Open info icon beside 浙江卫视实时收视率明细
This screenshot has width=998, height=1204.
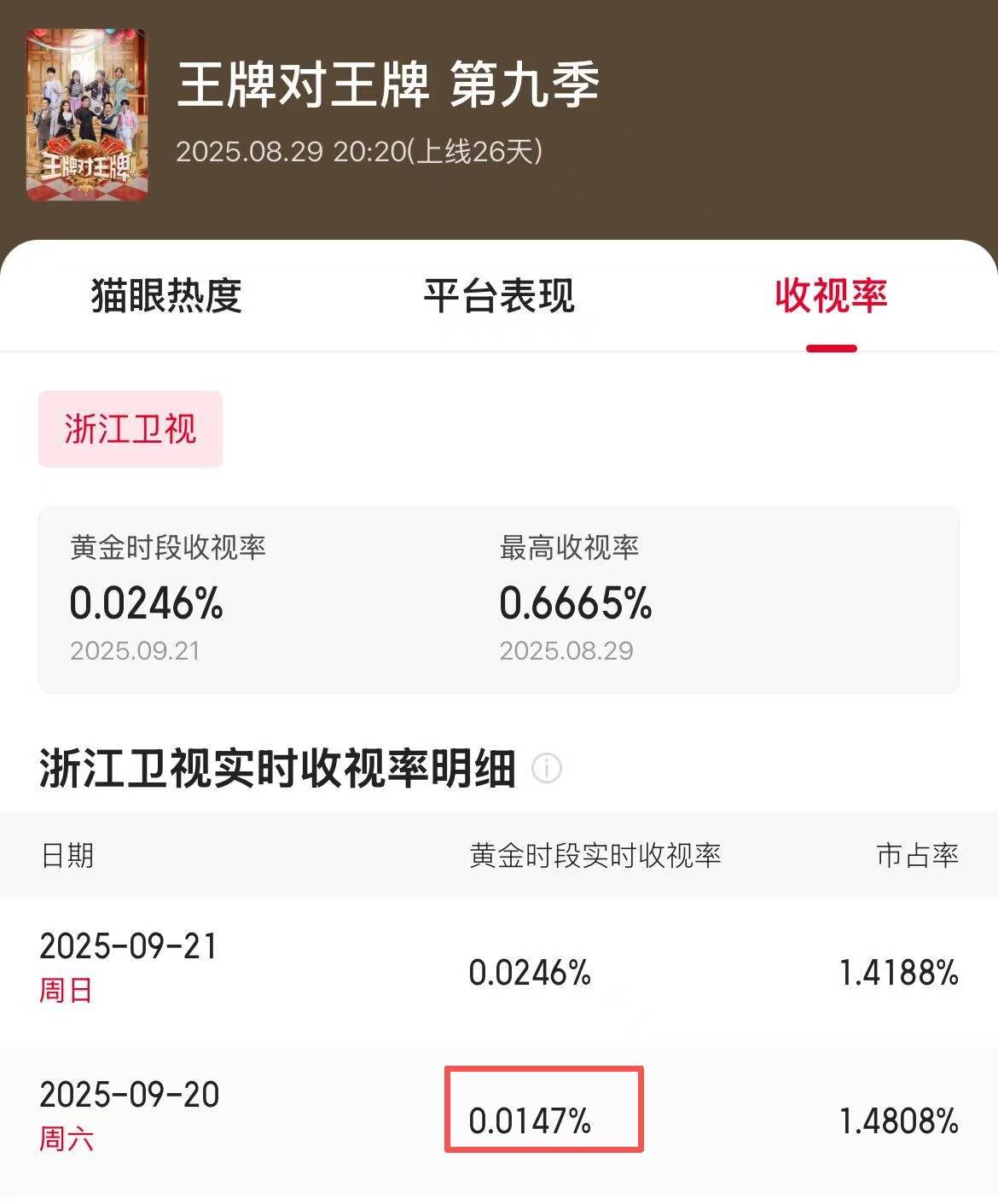(x=547, y=768)
